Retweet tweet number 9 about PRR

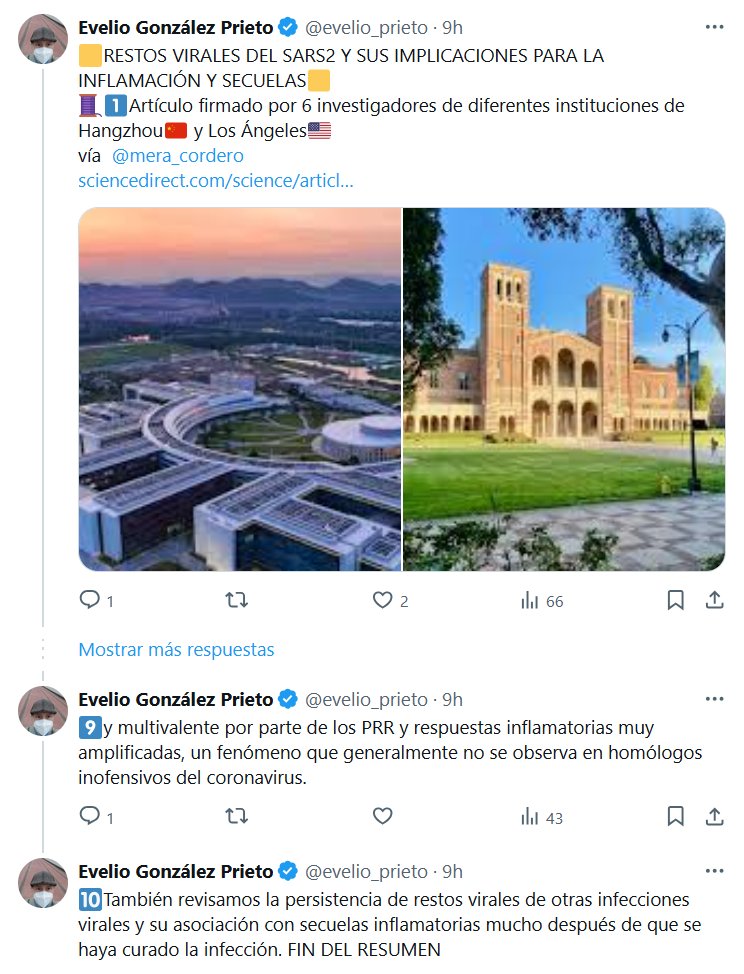(x=236, y=817)
